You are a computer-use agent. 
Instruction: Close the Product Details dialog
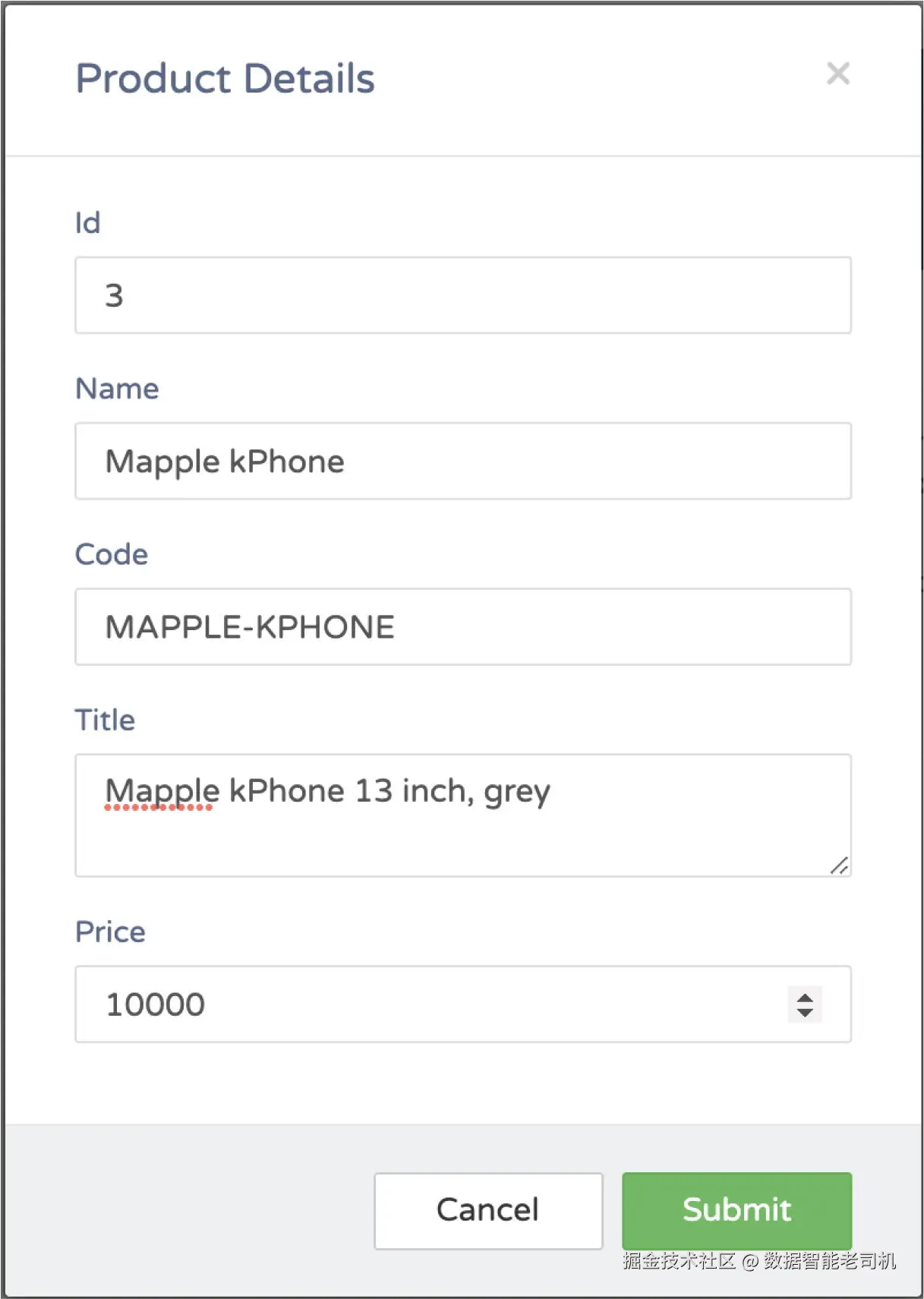click(x=837, y=74)
